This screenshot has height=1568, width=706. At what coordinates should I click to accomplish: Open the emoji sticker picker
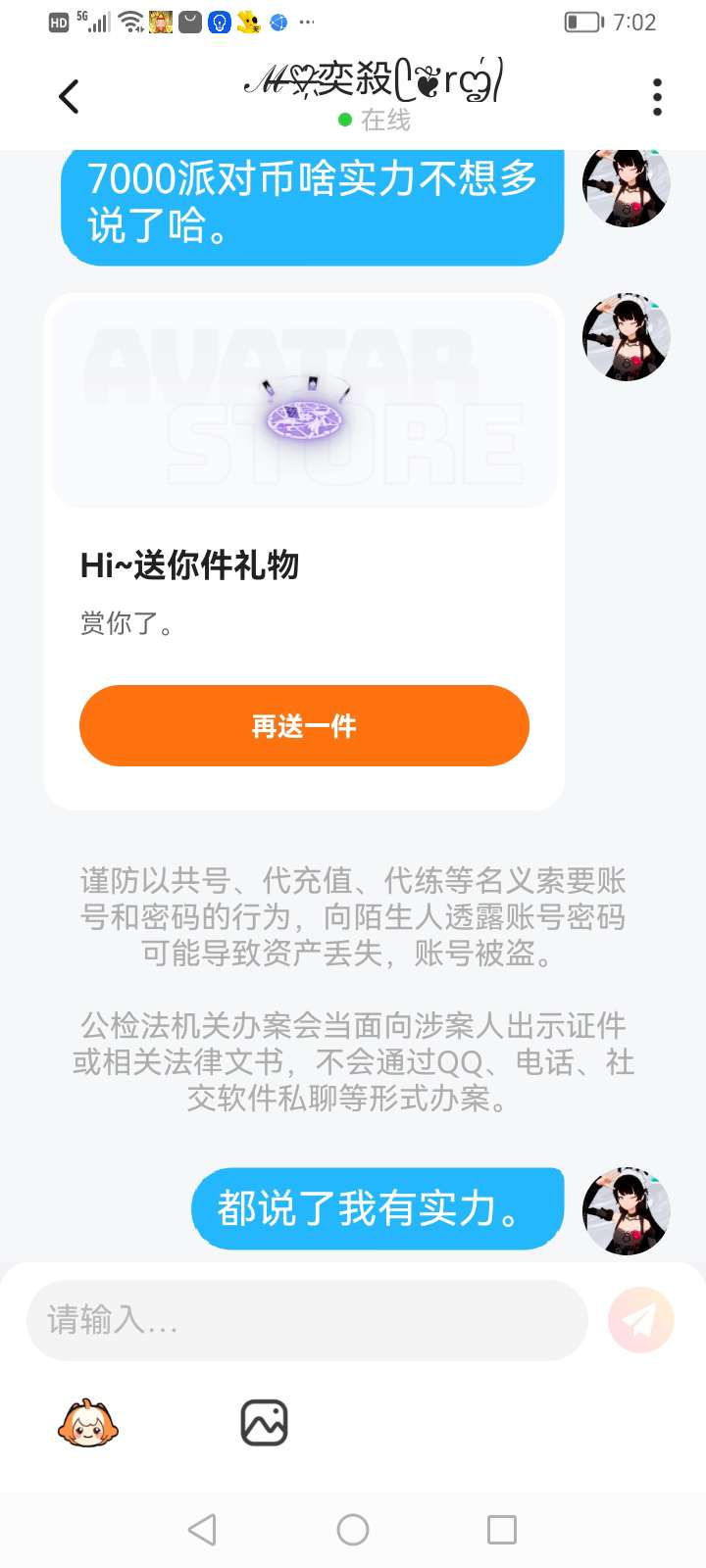88,1423
